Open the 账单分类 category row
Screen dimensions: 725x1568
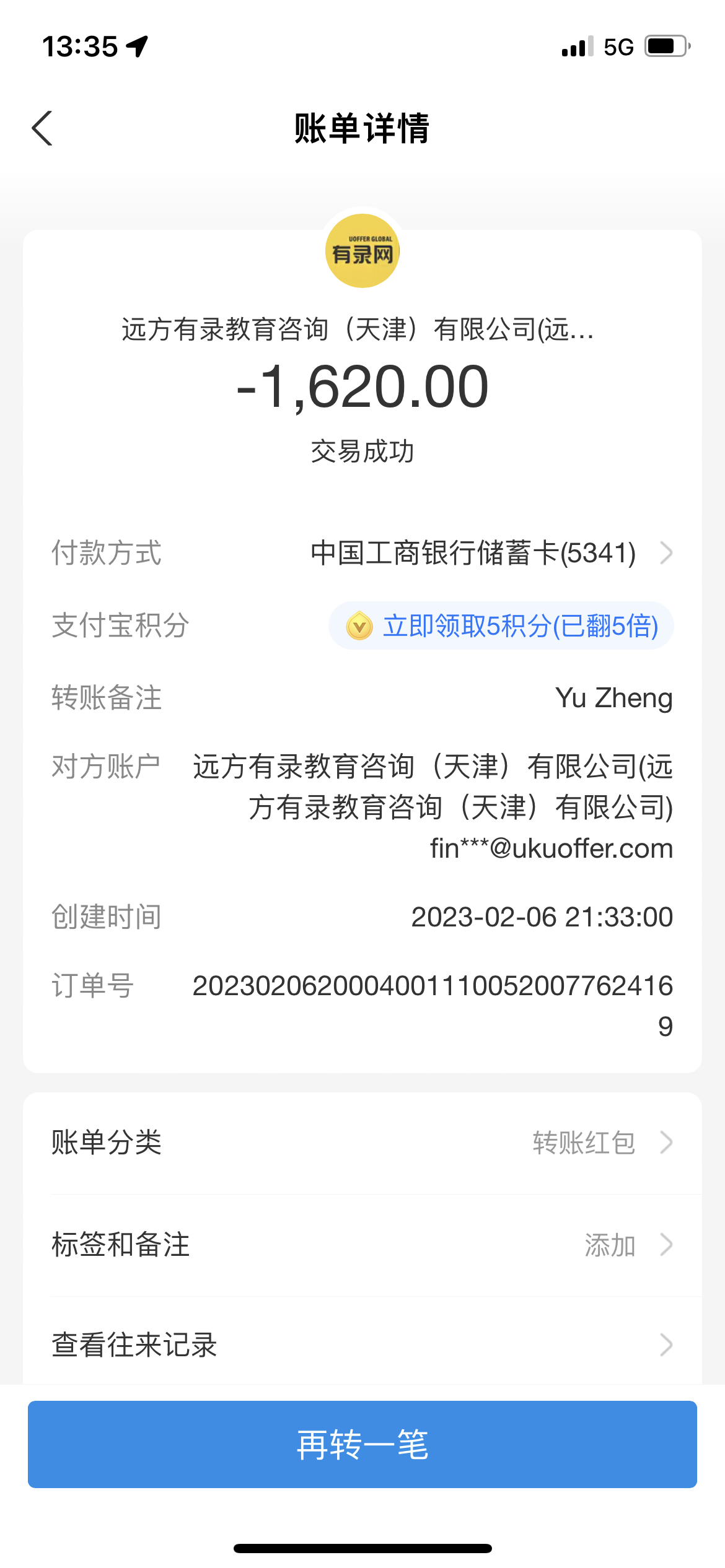pos(362,1143)
